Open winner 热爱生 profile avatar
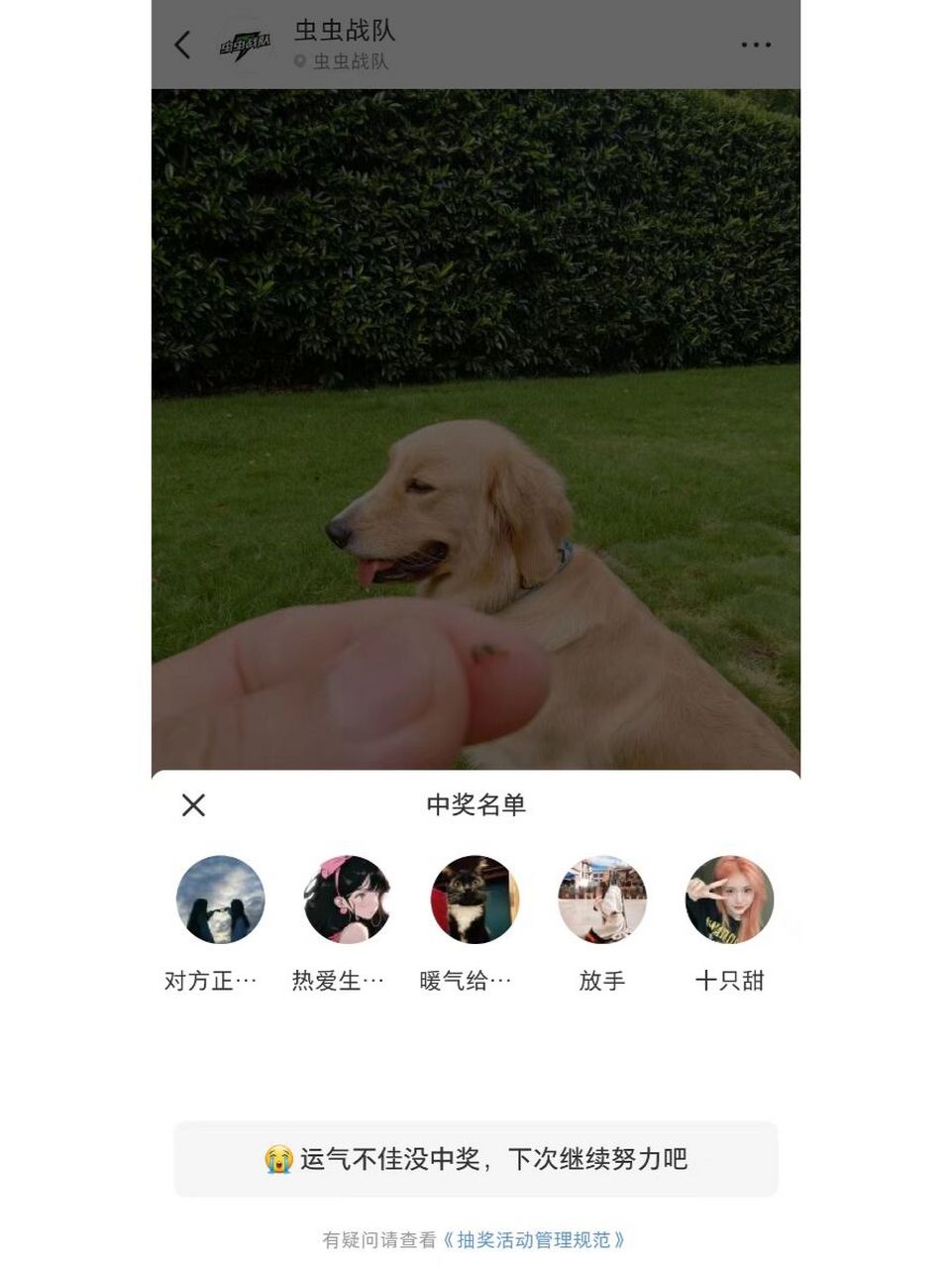This screenshot has height=1268, width=952. point(347,900)
